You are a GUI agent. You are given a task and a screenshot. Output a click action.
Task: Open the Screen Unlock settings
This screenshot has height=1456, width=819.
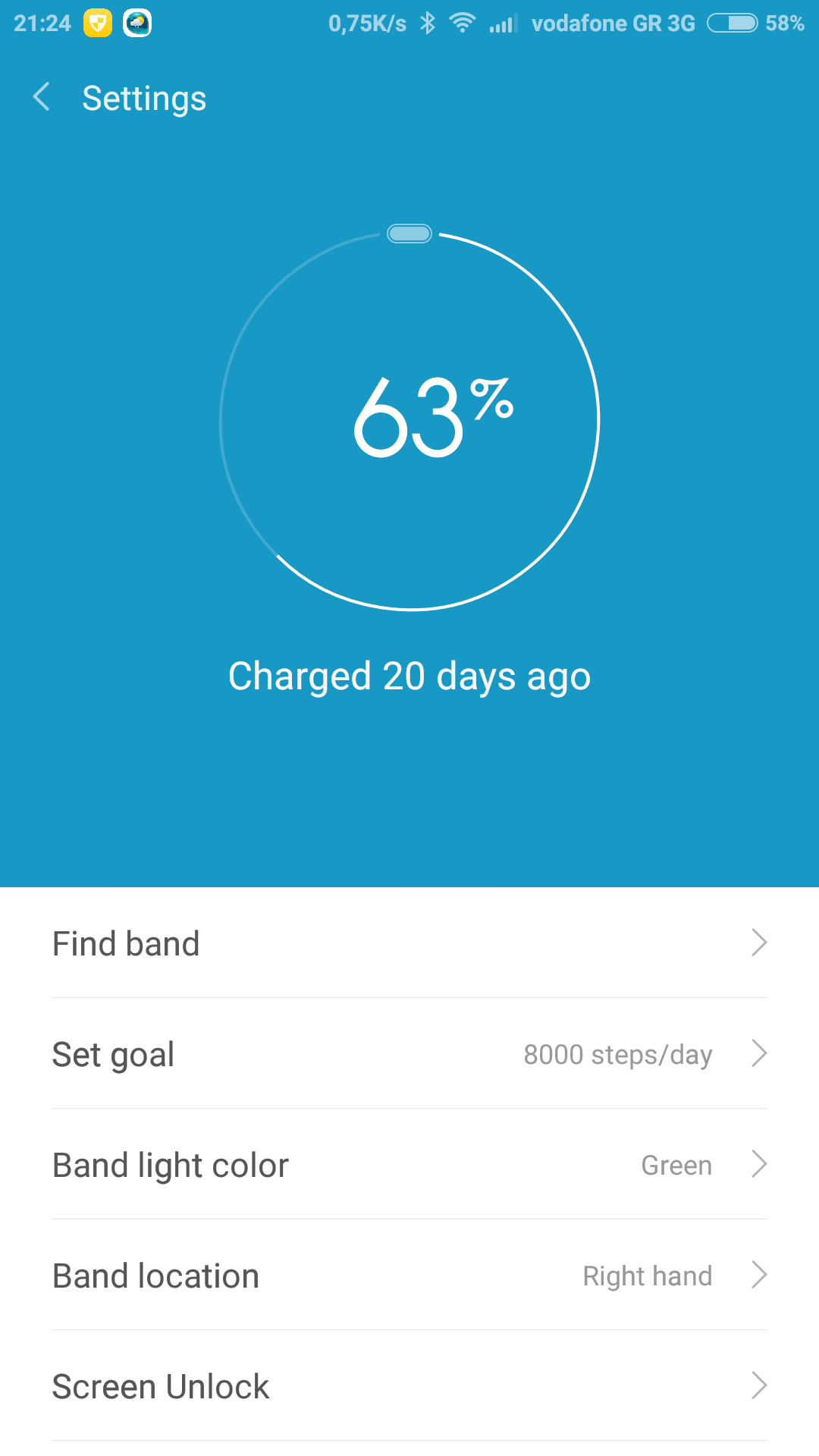[409, 1386]
